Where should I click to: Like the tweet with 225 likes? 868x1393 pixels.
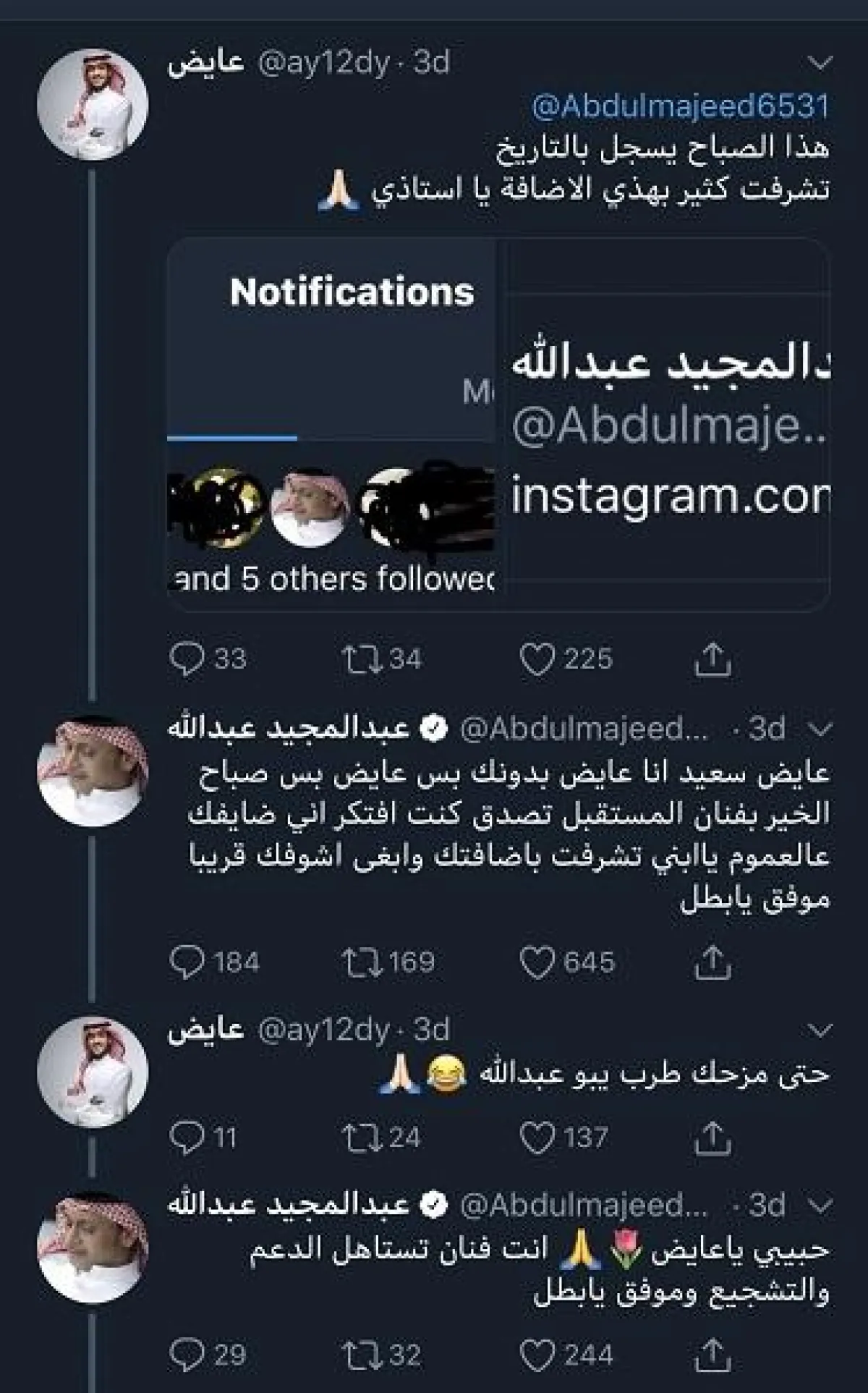(x=537, y=659)
